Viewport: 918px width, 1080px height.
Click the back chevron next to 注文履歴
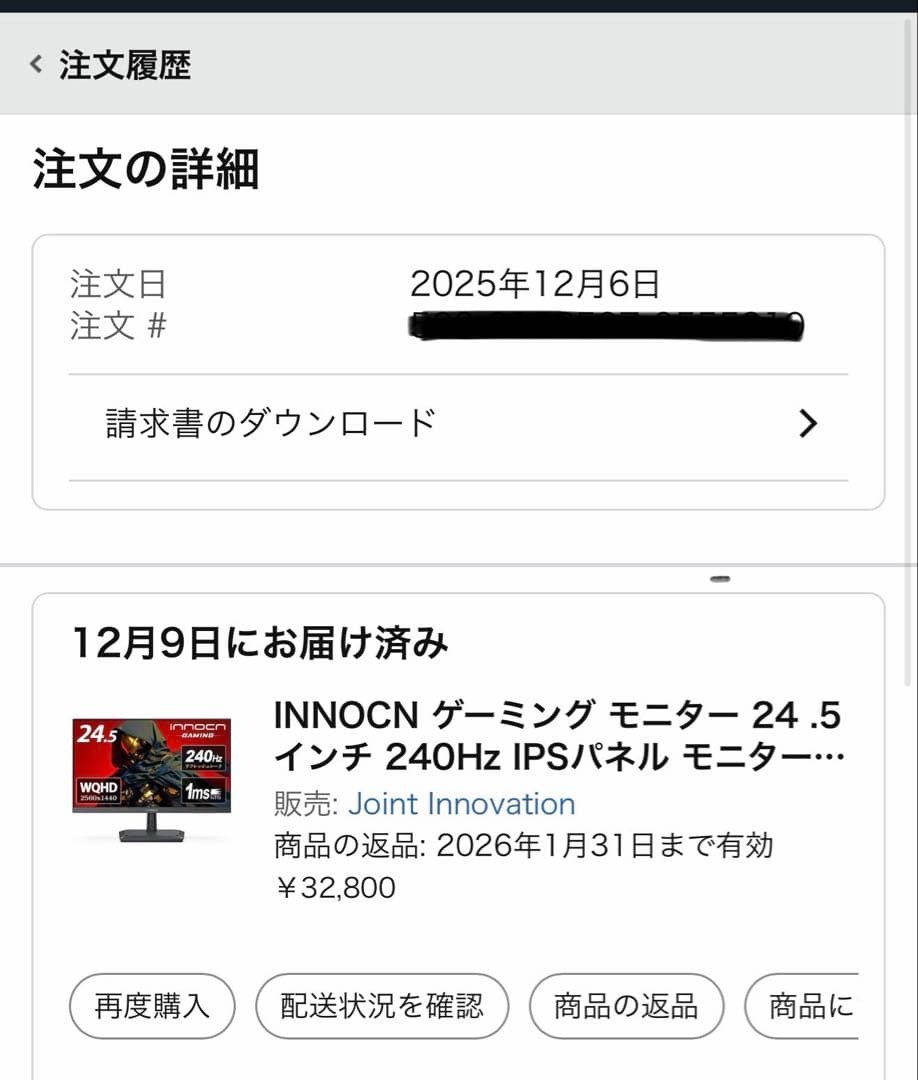(35, 64)
